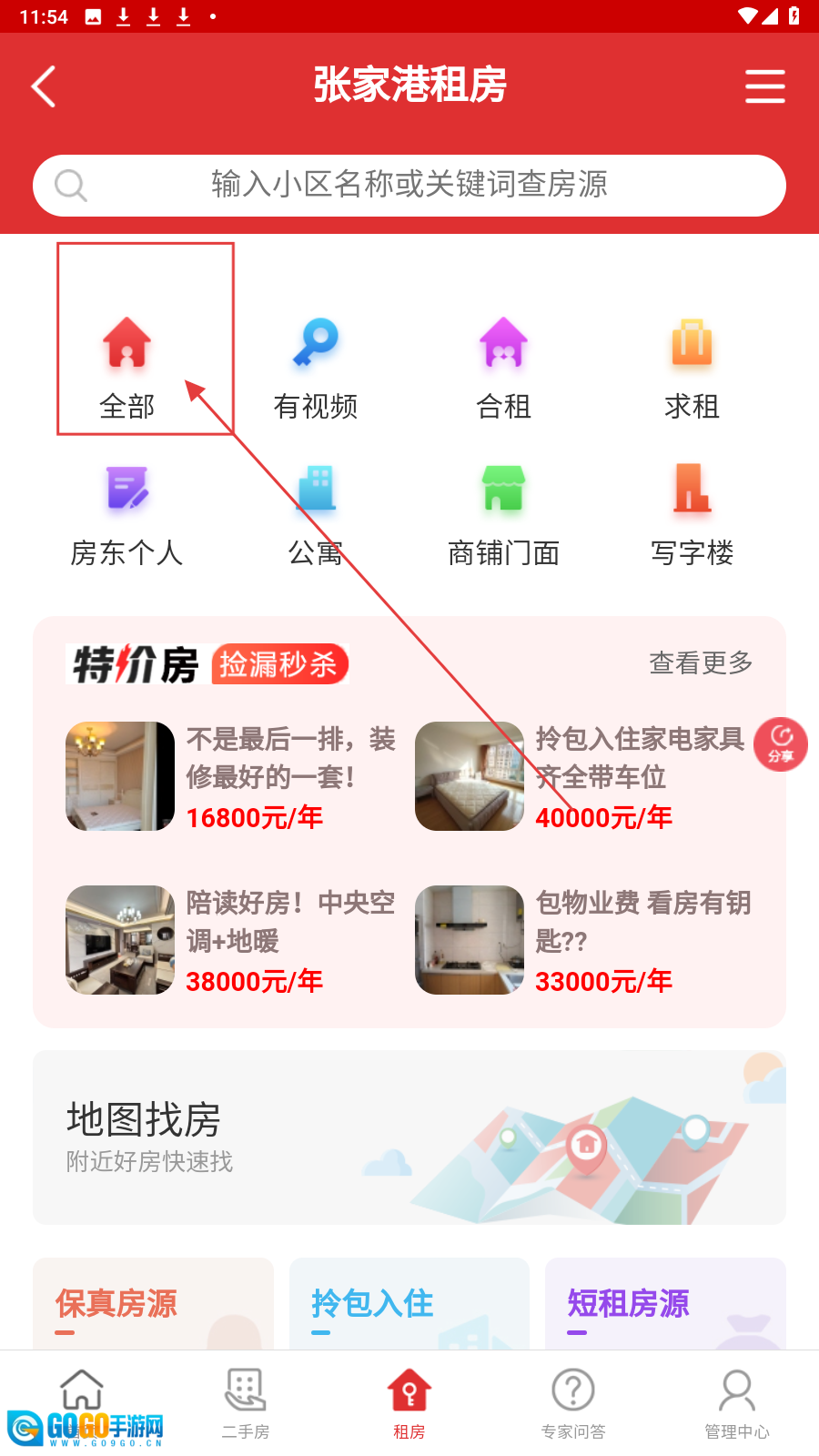Go back using the top-left arrow
The width and height of the screenshot is (819, 1456).
click(44, 86)
